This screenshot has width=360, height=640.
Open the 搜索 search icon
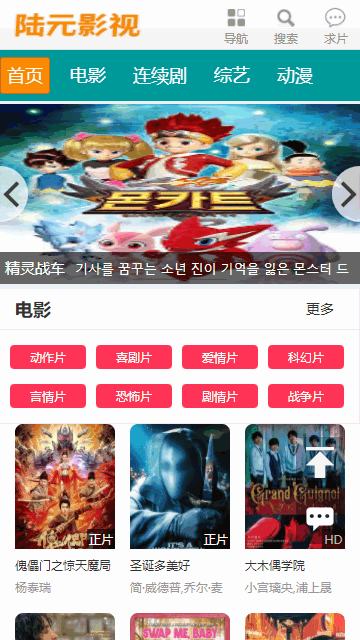(286, 27)
